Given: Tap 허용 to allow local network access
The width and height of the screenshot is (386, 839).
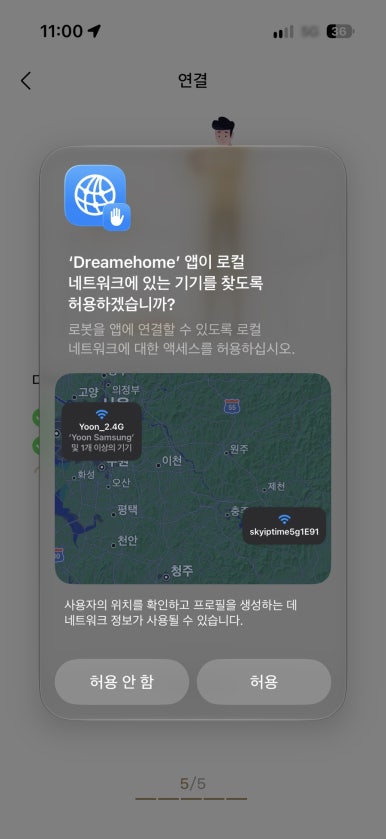Looking at the screenshot, I should (x=264, y=682).
